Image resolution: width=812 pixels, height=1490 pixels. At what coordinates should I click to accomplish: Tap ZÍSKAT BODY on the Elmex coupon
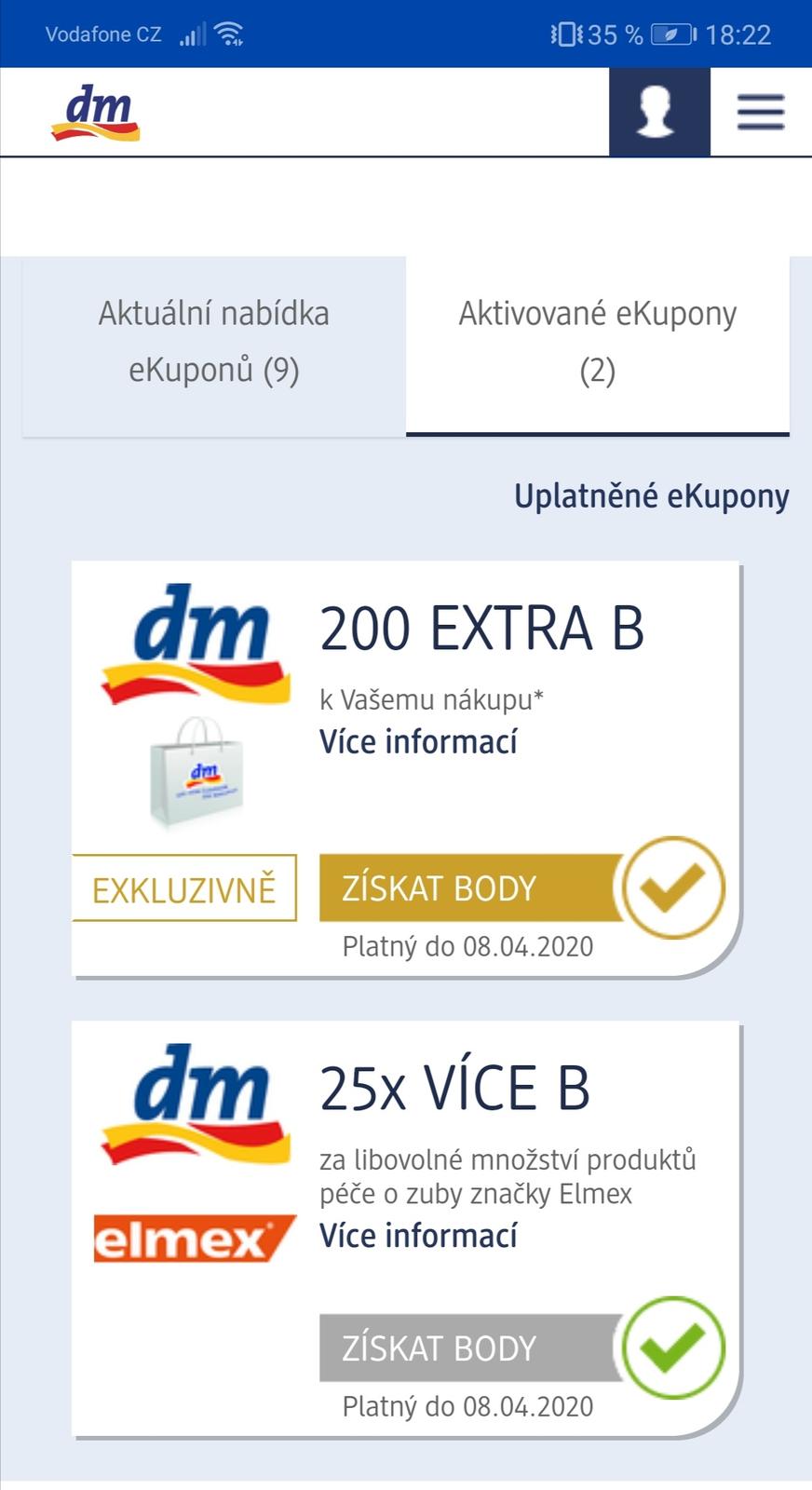click(470, 1348)
